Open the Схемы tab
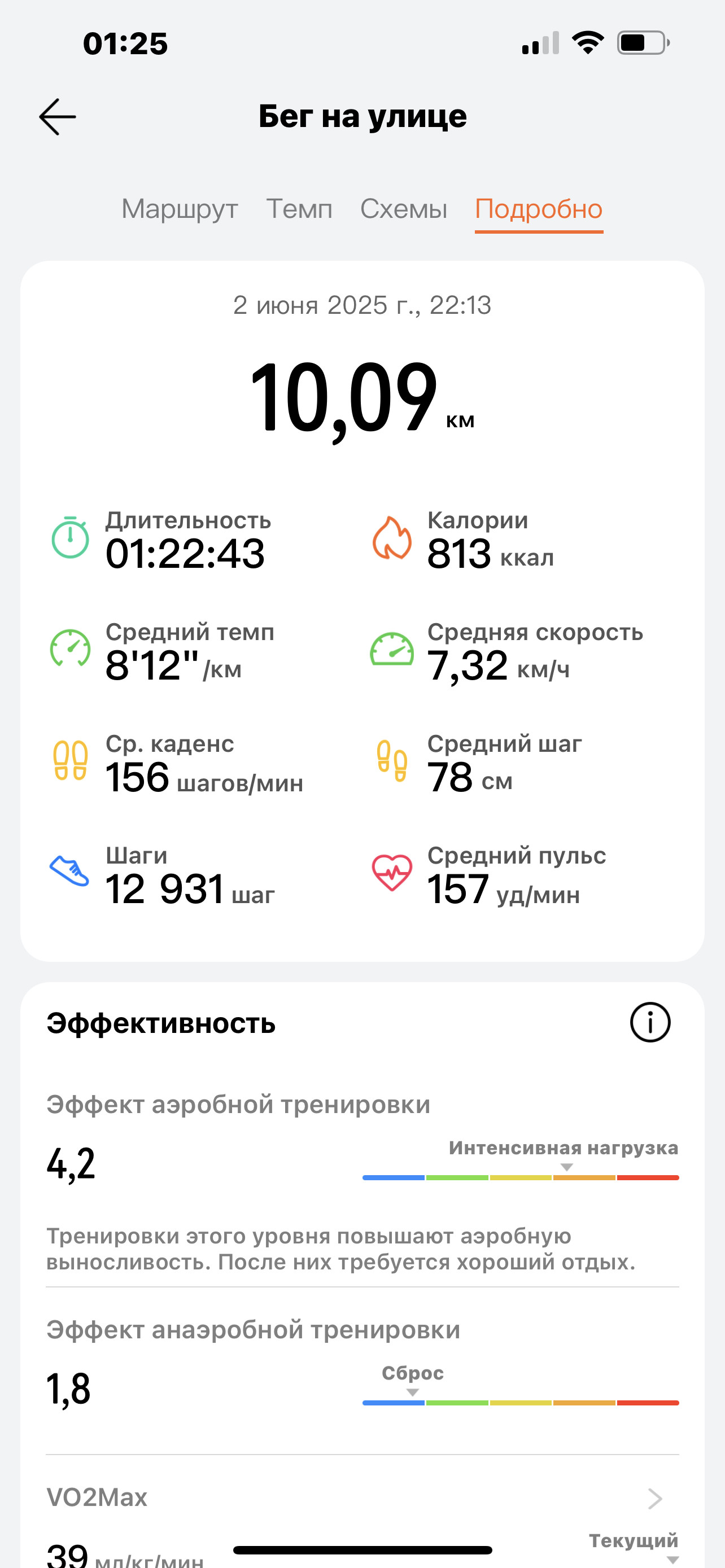Screen dimensions: 725x1568 click(x=404, y=209)
